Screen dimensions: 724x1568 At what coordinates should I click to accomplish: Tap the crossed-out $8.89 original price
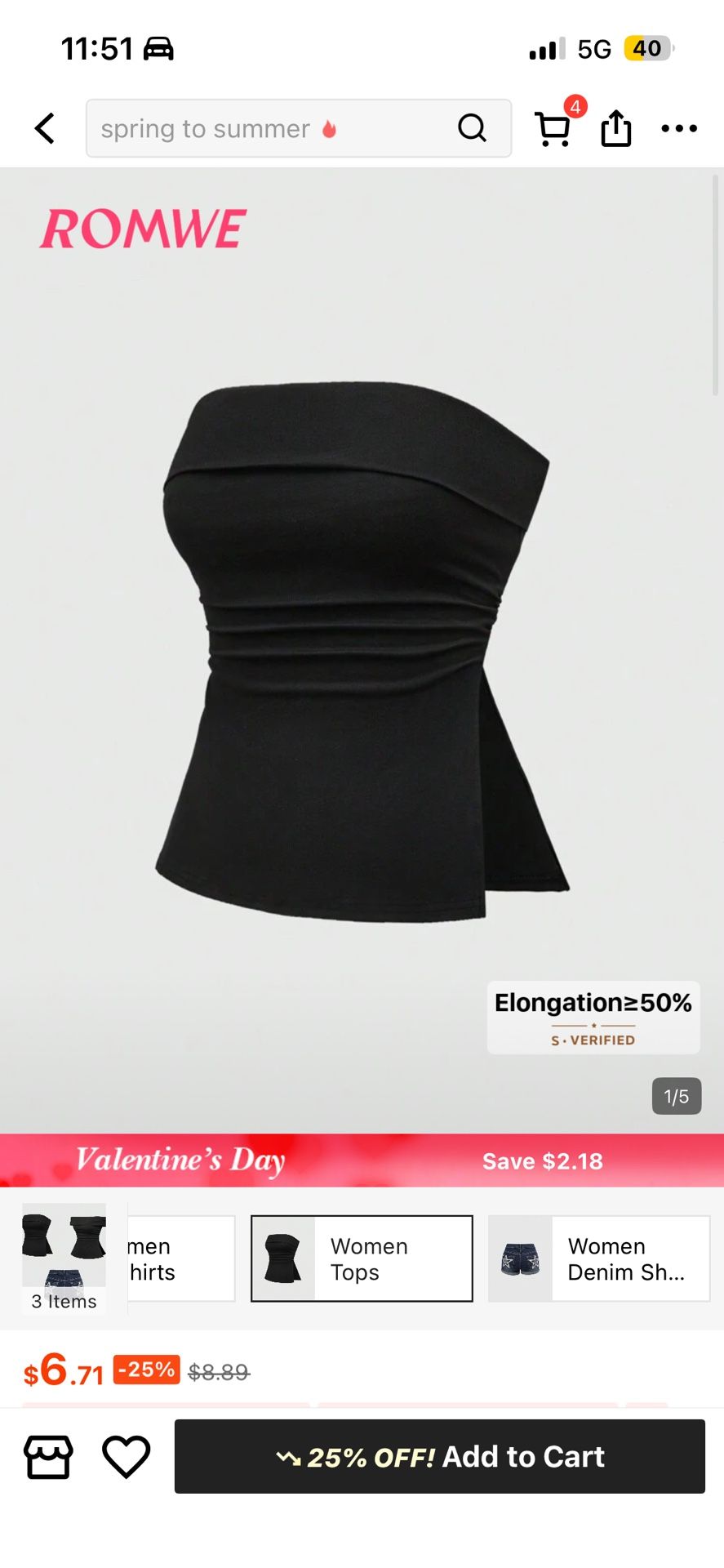[x=217, y=1370]
